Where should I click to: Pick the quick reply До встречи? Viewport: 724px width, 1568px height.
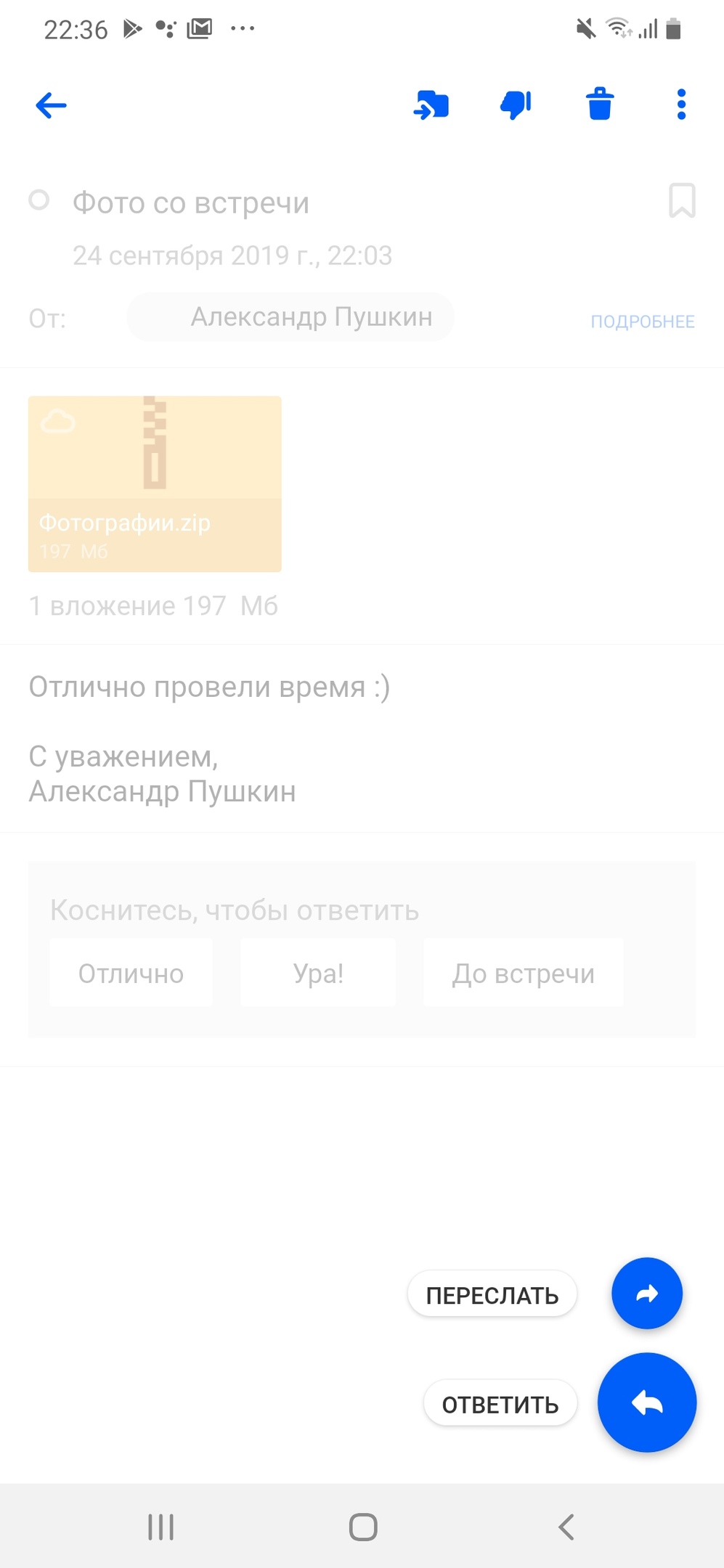[x=523, y=973]
